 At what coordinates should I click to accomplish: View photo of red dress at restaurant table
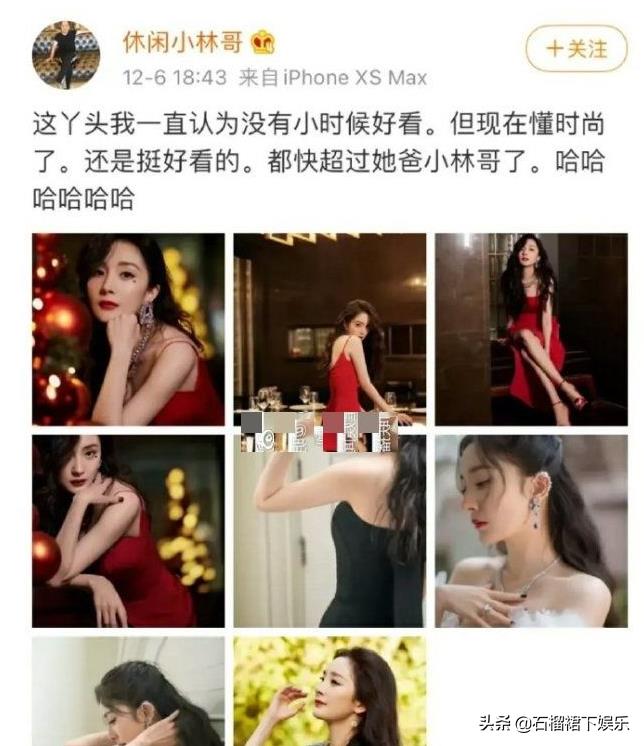coord(329,329)
